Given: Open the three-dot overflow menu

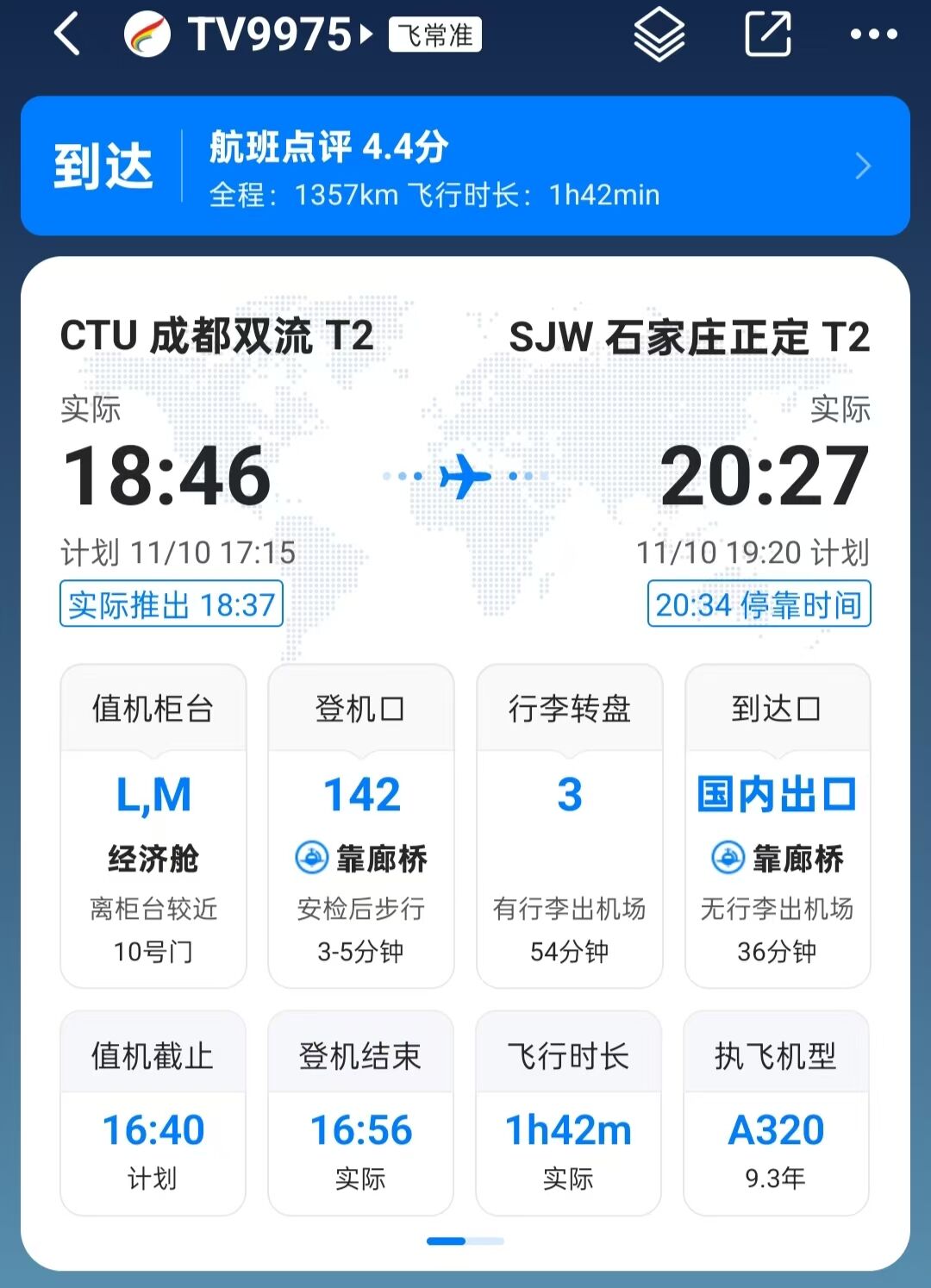Looking at the screenshot, I should [x=873, y=35].
